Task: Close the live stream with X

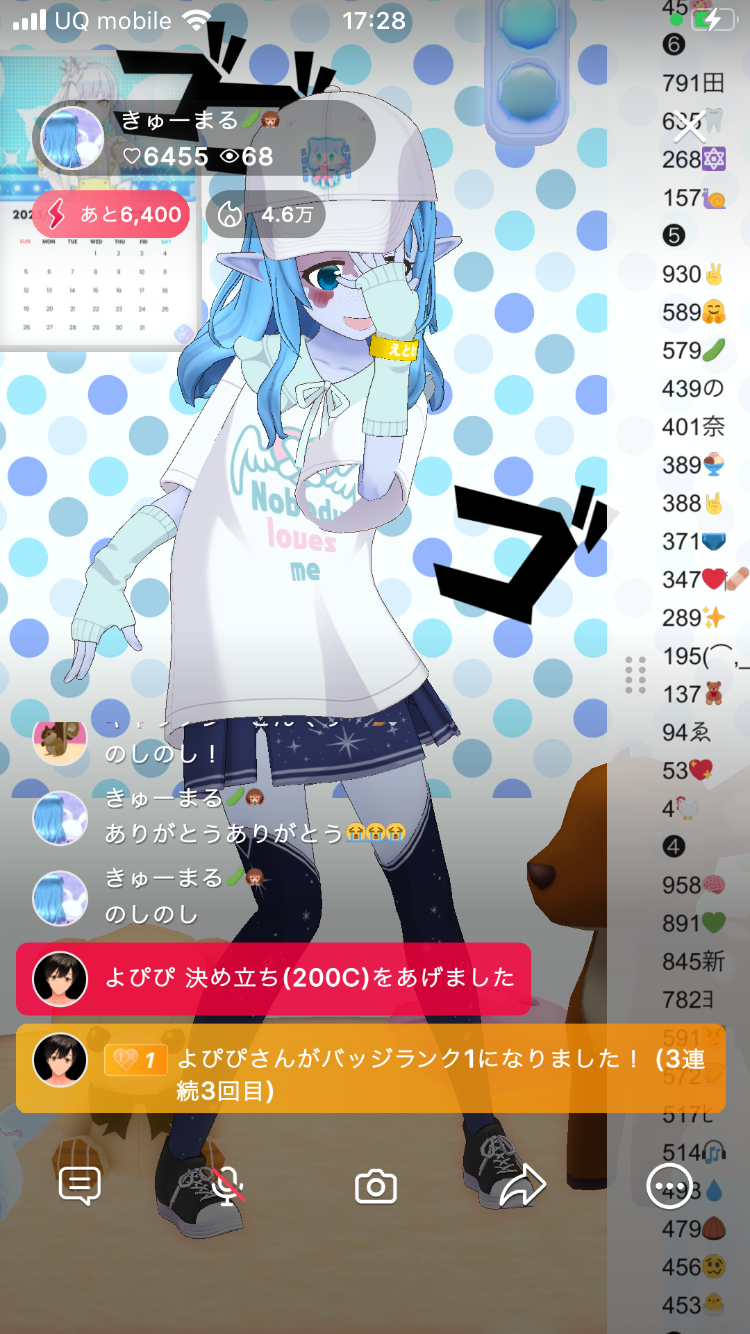Action: (x=688, y=128)
